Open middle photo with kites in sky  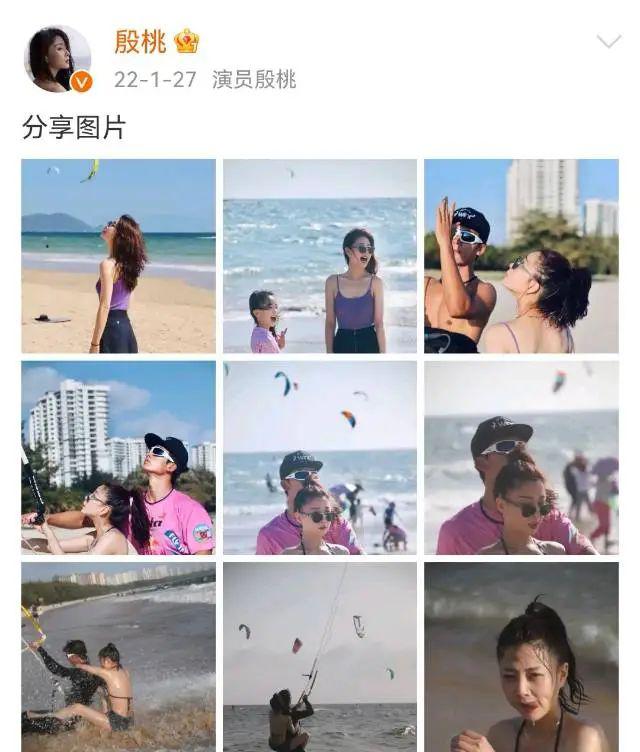click(320, 458)
